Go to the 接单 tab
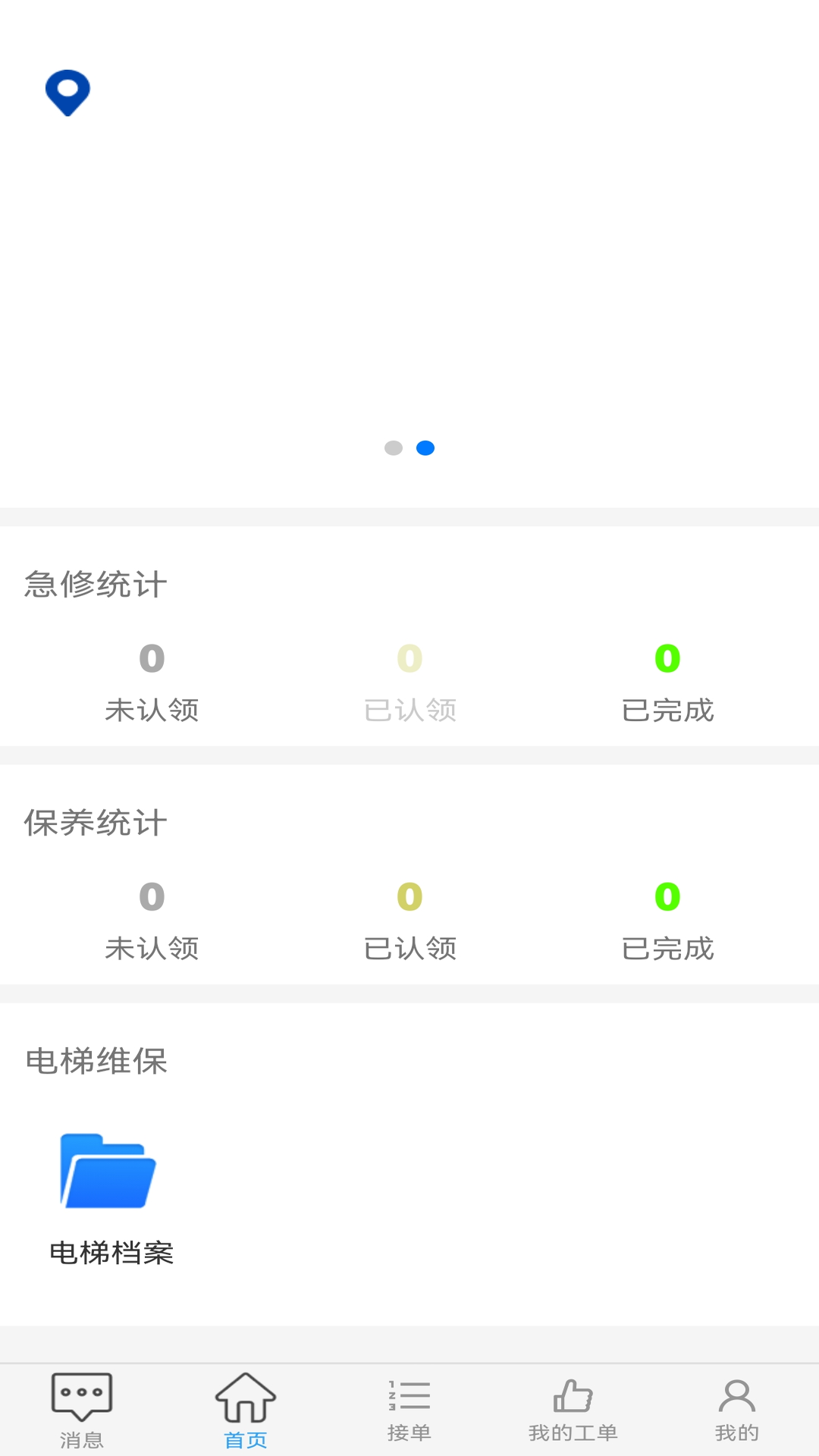The width and height of the screenshot is (819, 1456). tap(409, 1409)
